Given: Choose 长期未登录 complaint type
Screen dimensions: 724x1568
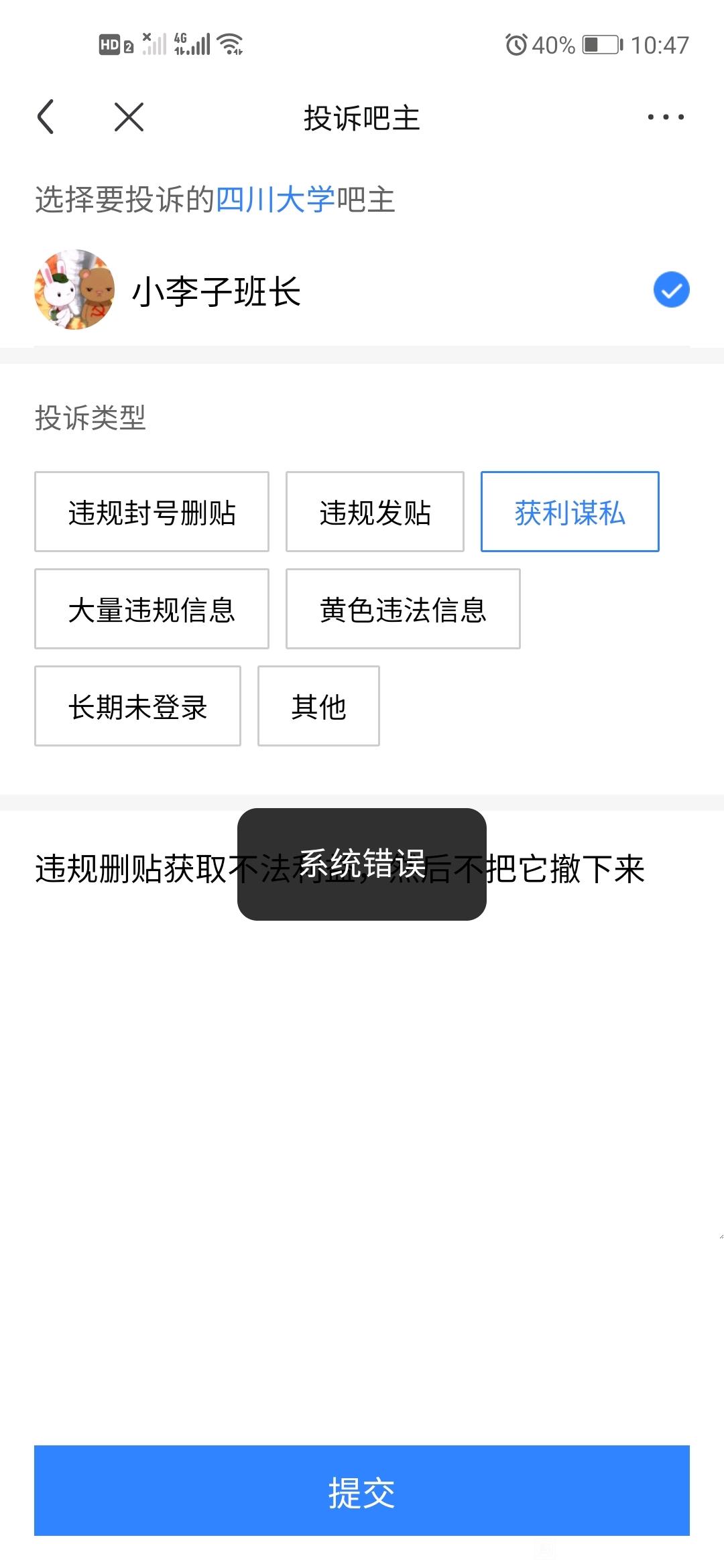Looking at the screenshot, I should 137,706.
